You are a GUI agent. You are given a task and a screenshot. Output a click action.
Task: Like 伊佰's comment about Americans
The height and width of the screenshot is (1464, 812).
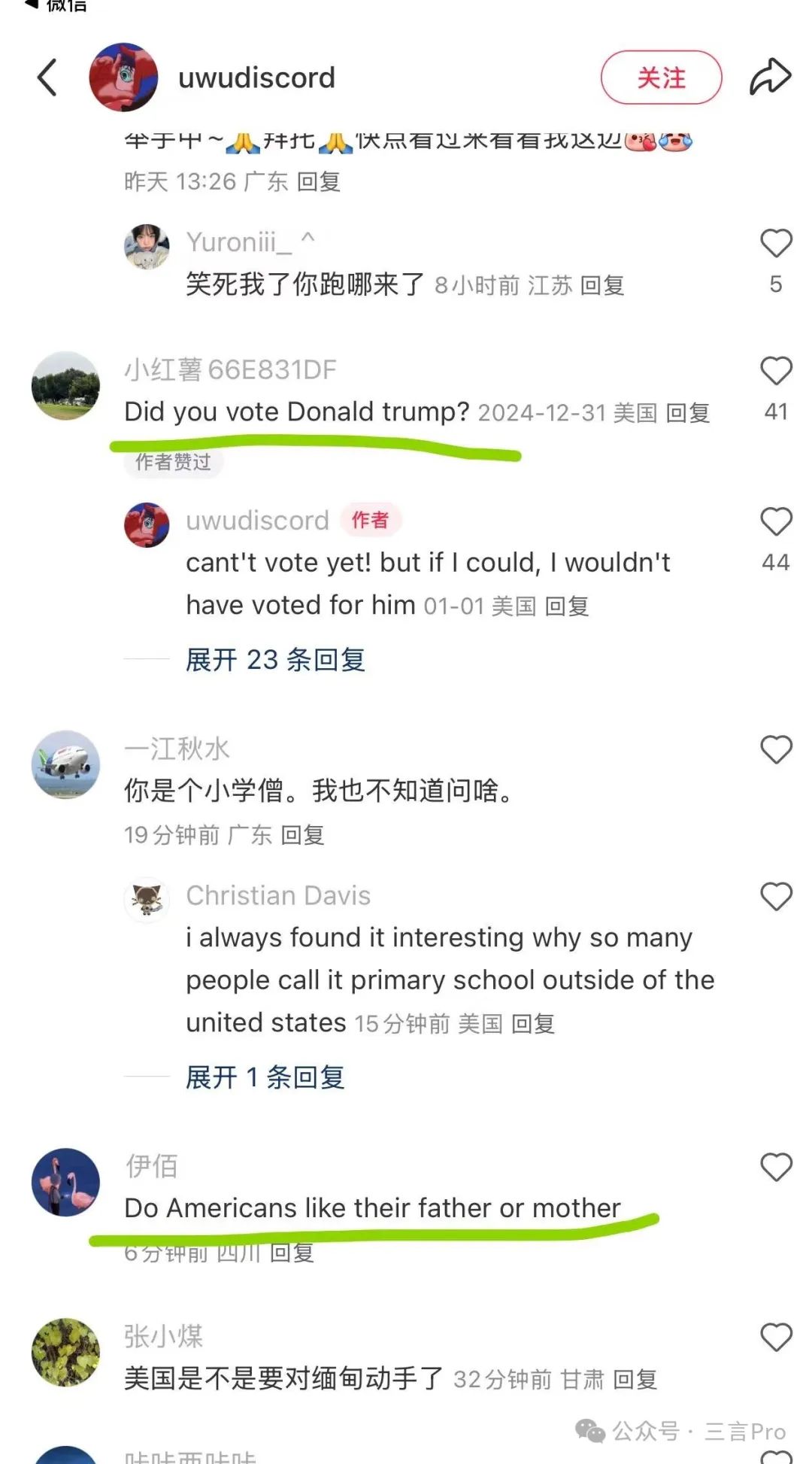(776, 1168)
